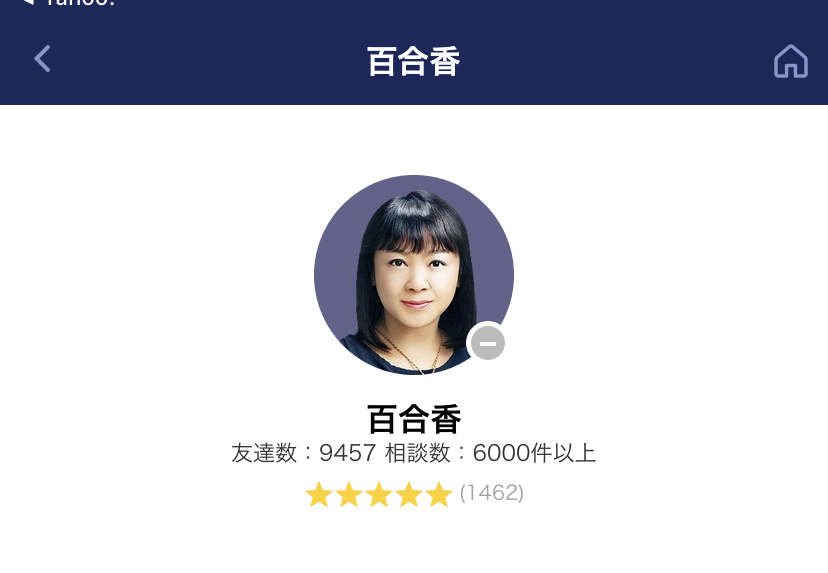Open the star rating reviews (1462)
Image resolution: width=828 pixels, height=573 pixels.
tap(414, 494)
